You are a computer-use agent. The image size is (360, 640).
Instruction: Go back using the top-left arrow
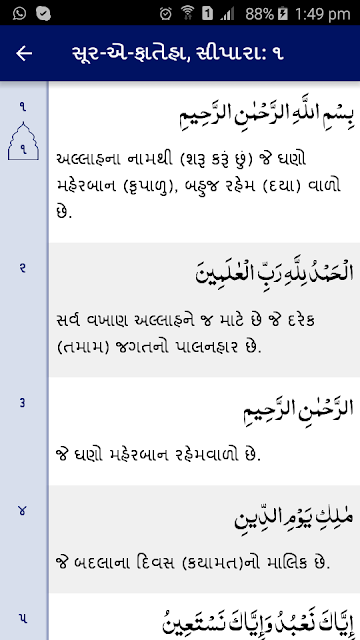[24, 53]
